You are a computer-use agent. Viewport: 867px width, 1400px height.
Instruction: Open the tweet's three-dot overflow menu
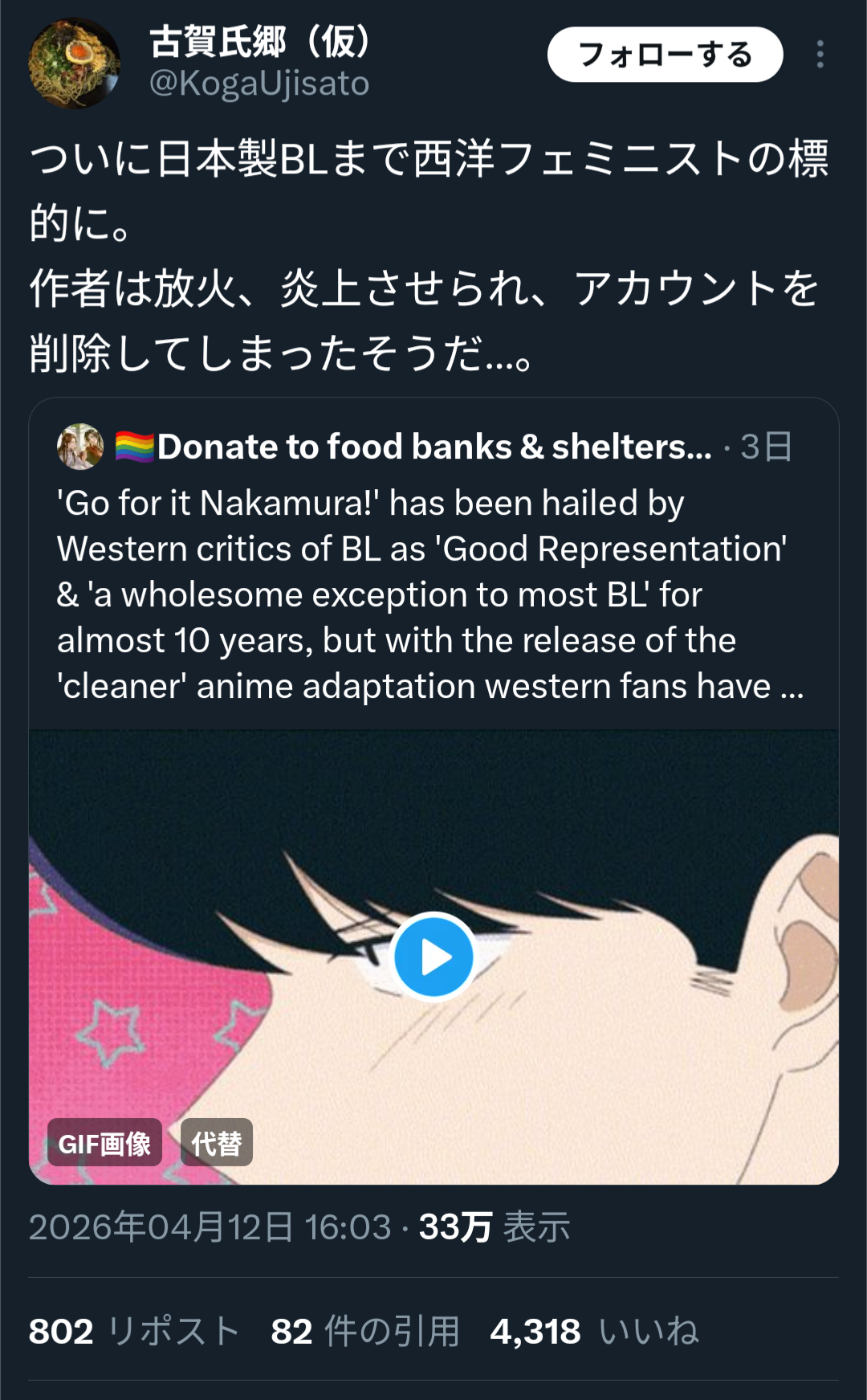point(820,55)
